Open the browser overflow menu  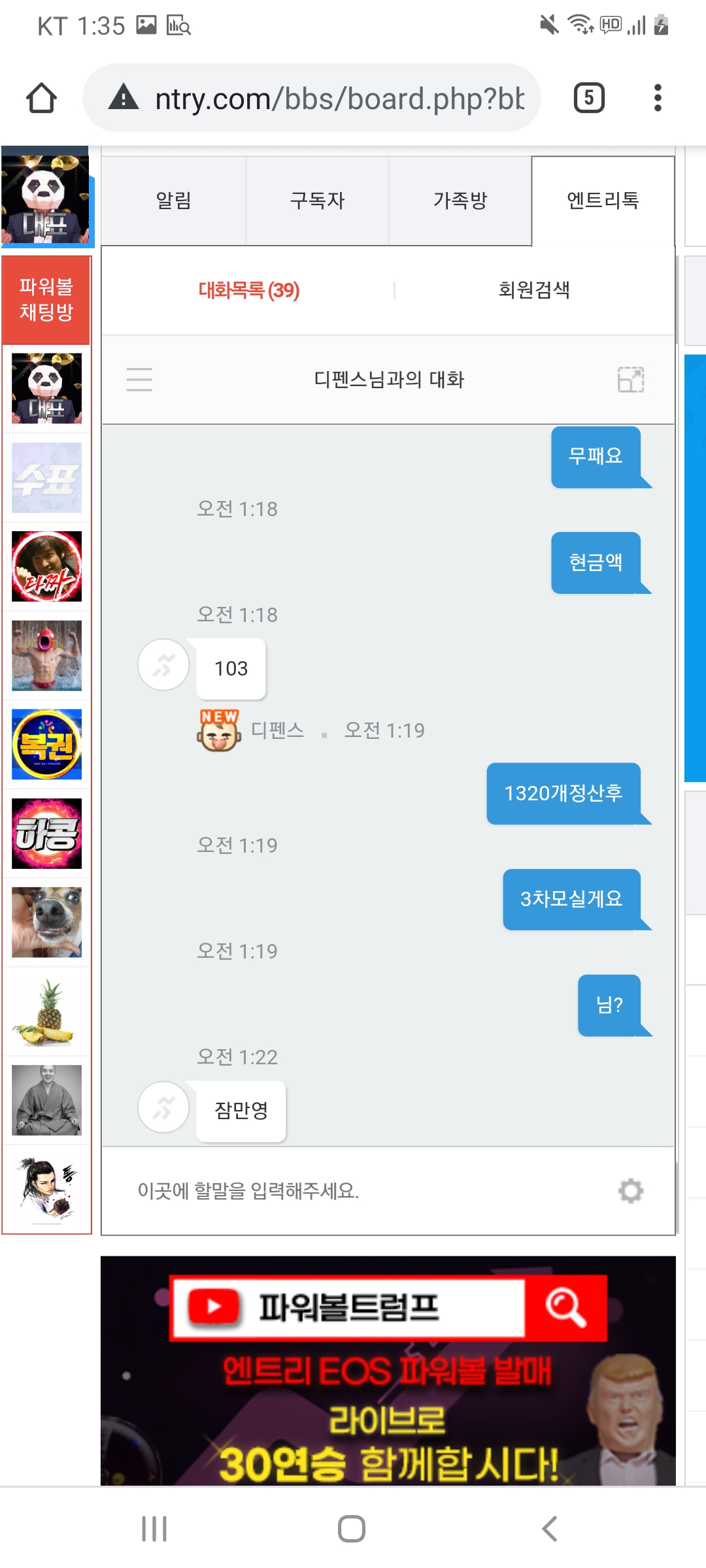658,98
